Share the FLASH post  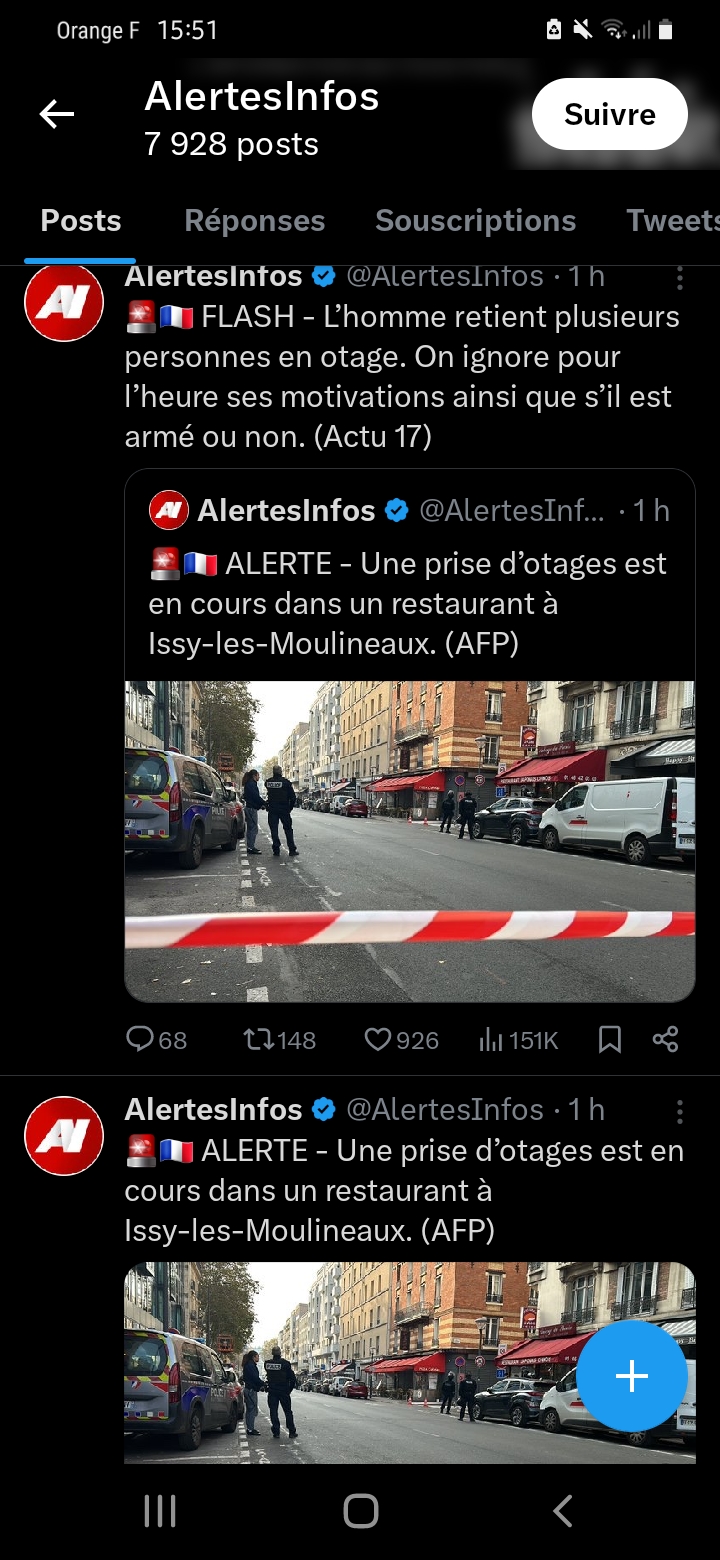point(666,1040)
